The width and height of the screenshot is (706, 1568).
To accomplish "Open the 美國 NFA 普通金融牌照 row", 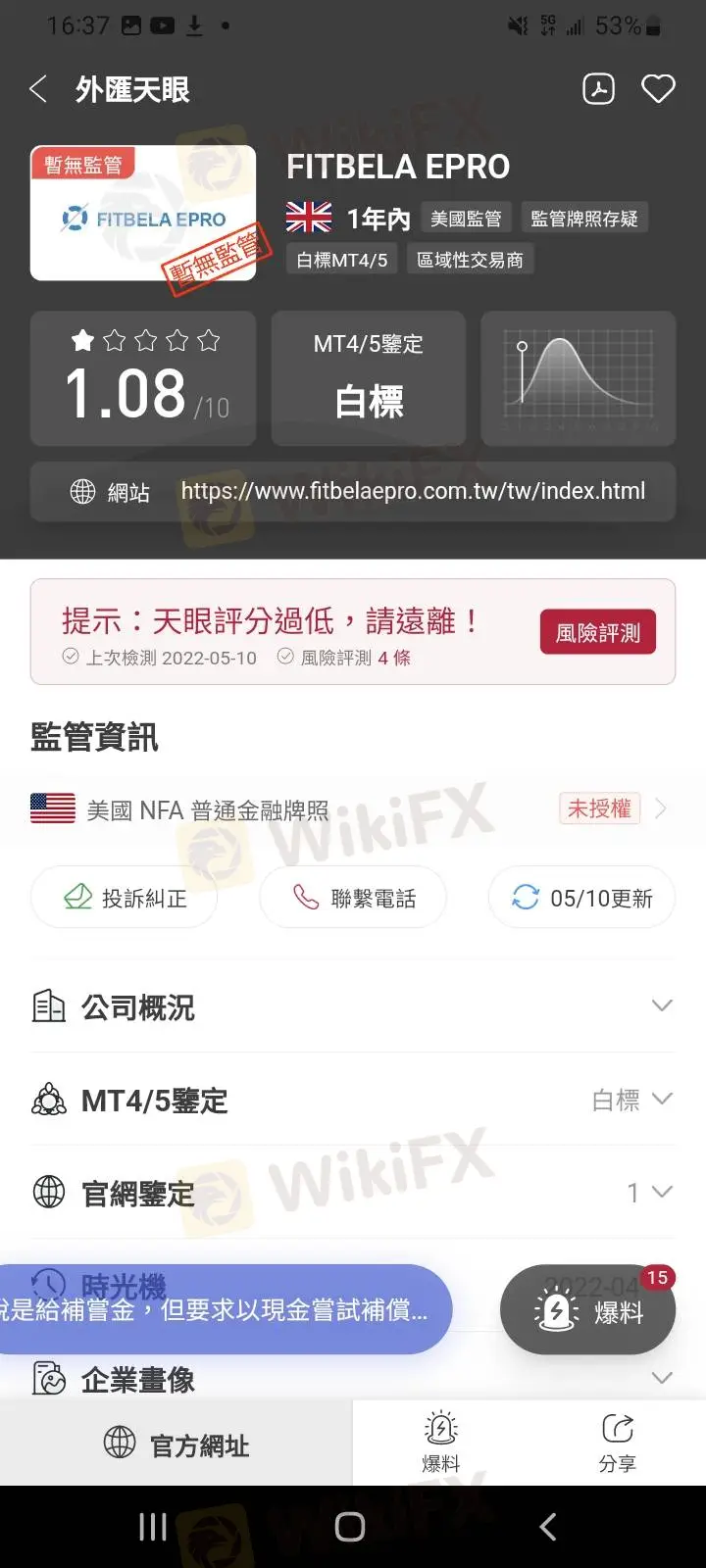I will pyautogui.click(x=352, y=809).
